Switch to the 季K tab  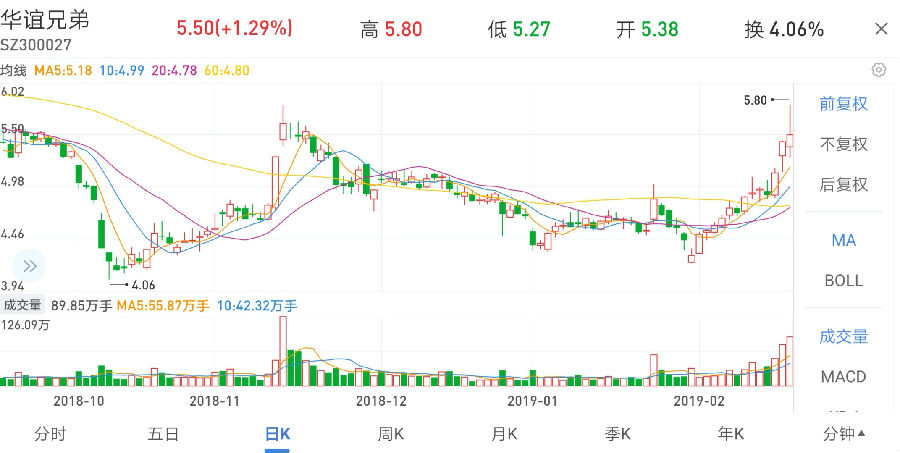(x=618, y=434)
